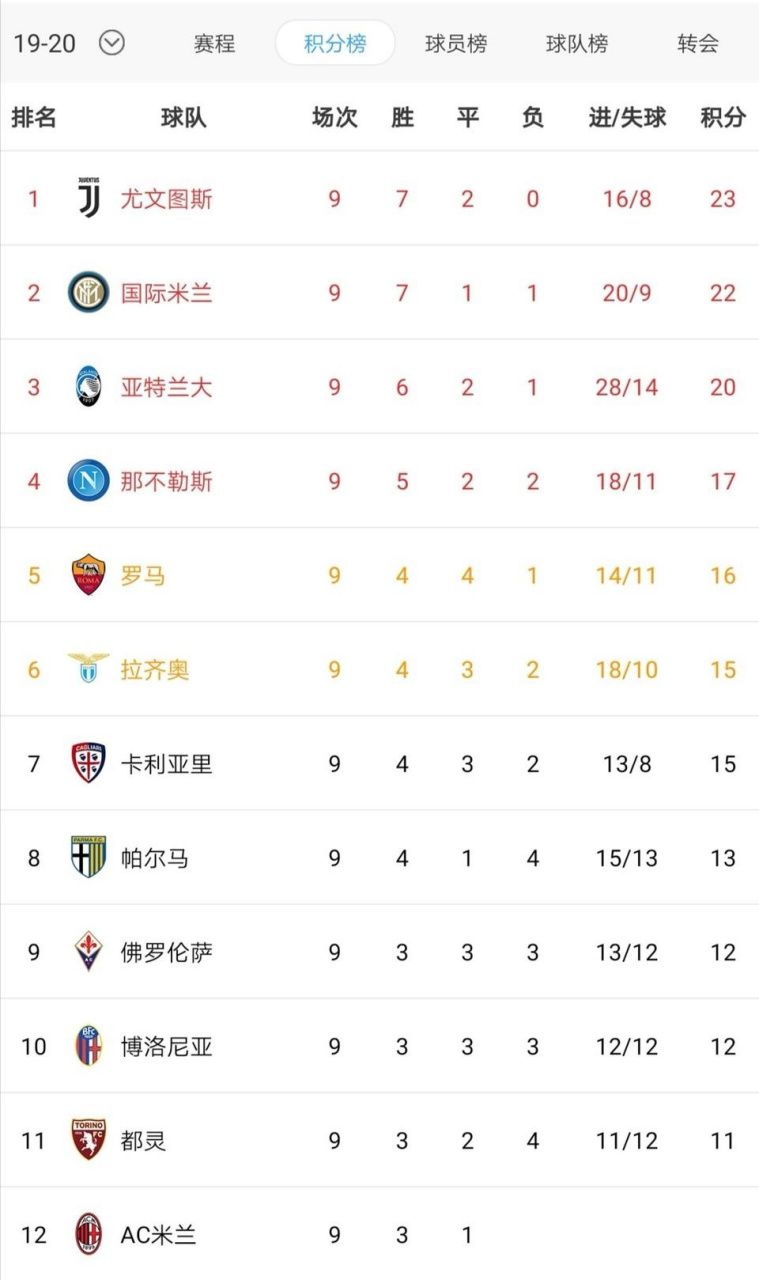Image resolution: width=759 pixels, height=1280 pixels.
Task: Open the 尤文图斯 team row
Action: 379,198
